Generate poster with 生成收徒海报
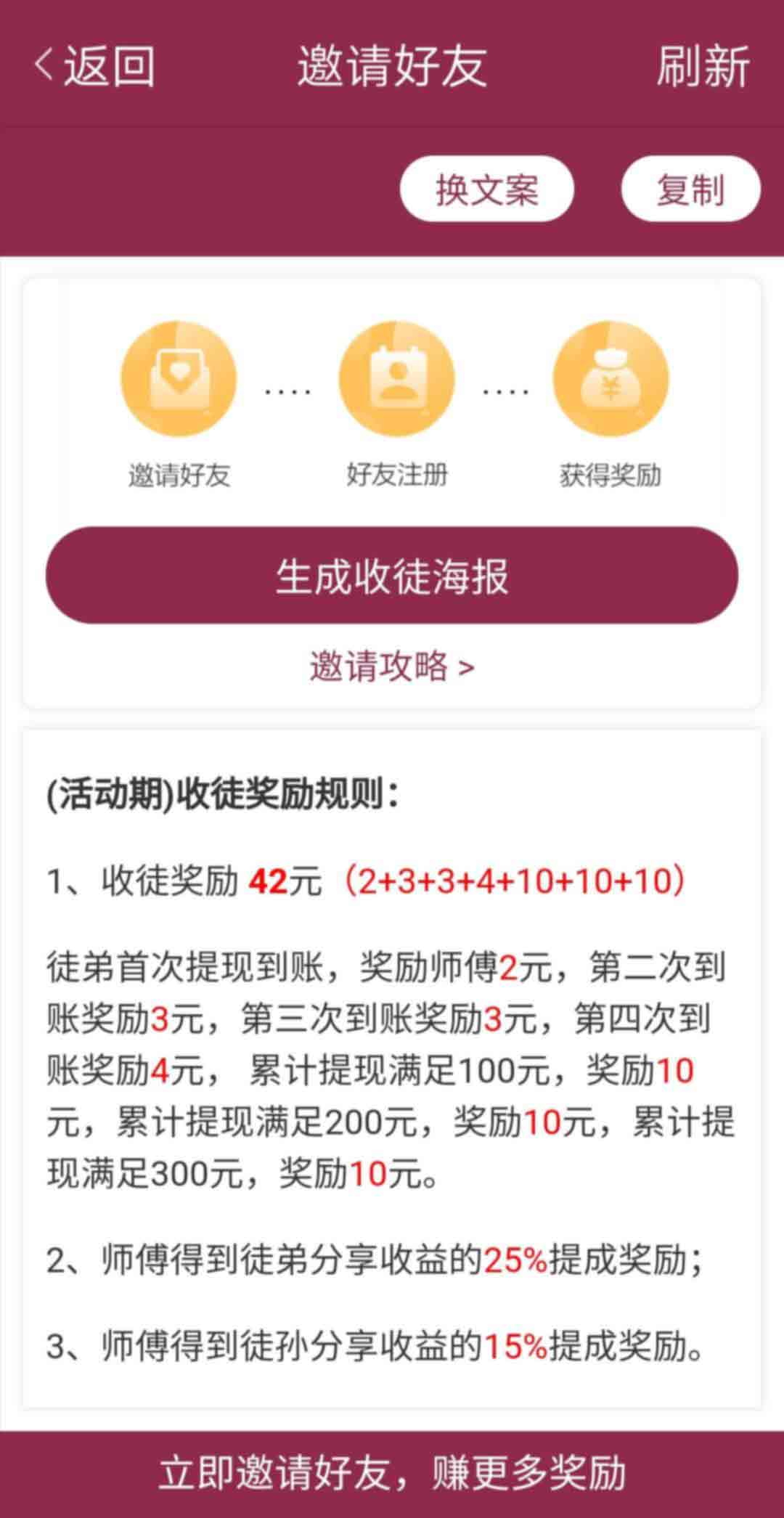 (x=392, y=576)
